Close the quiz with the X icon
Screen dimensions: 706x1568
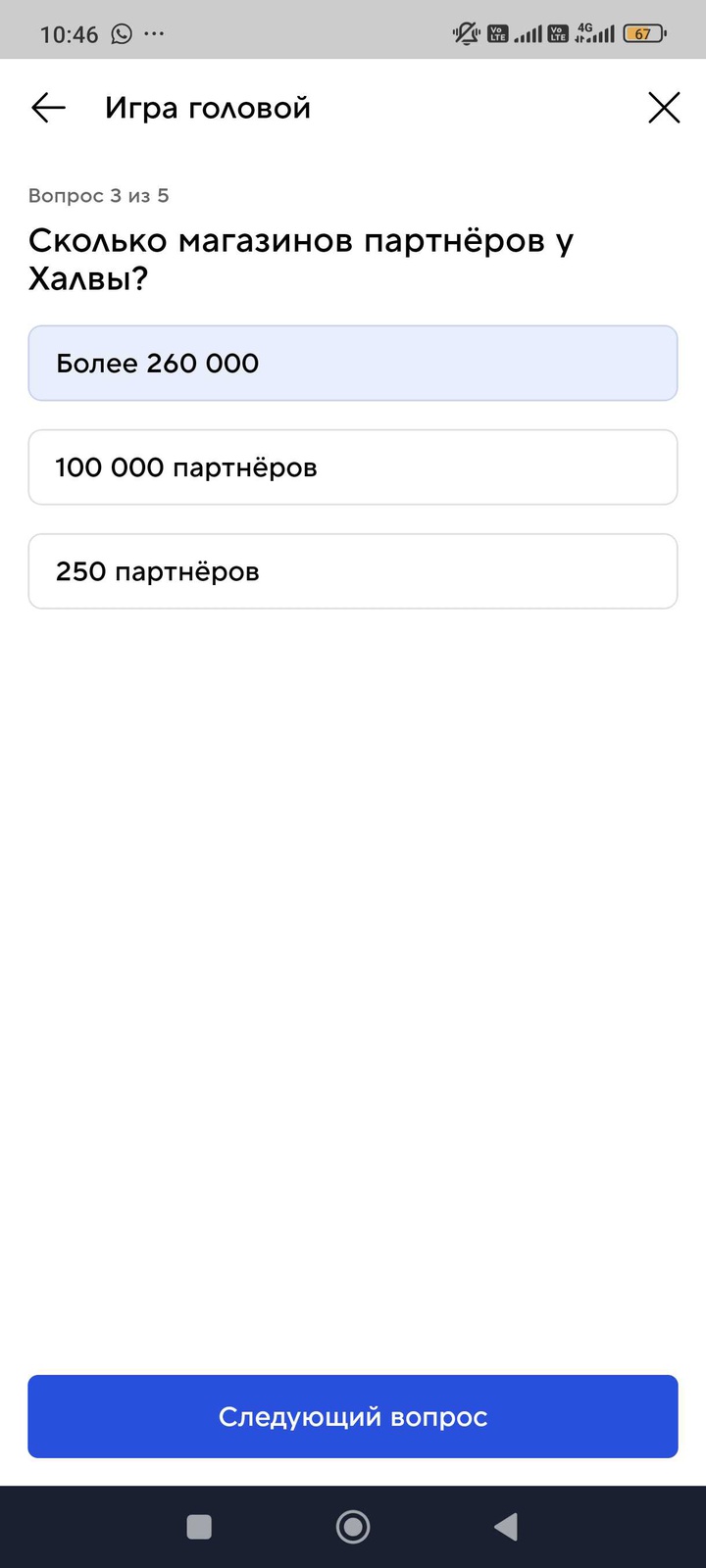click(664, 108)
